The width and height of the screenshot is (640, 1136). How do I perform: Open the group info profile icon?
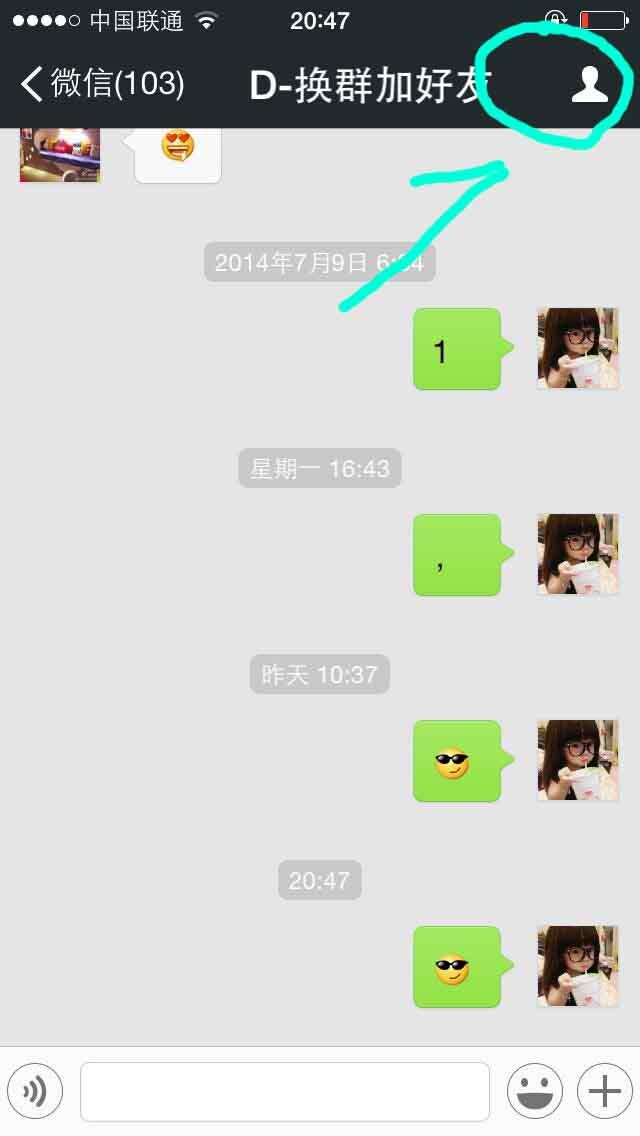590,85
